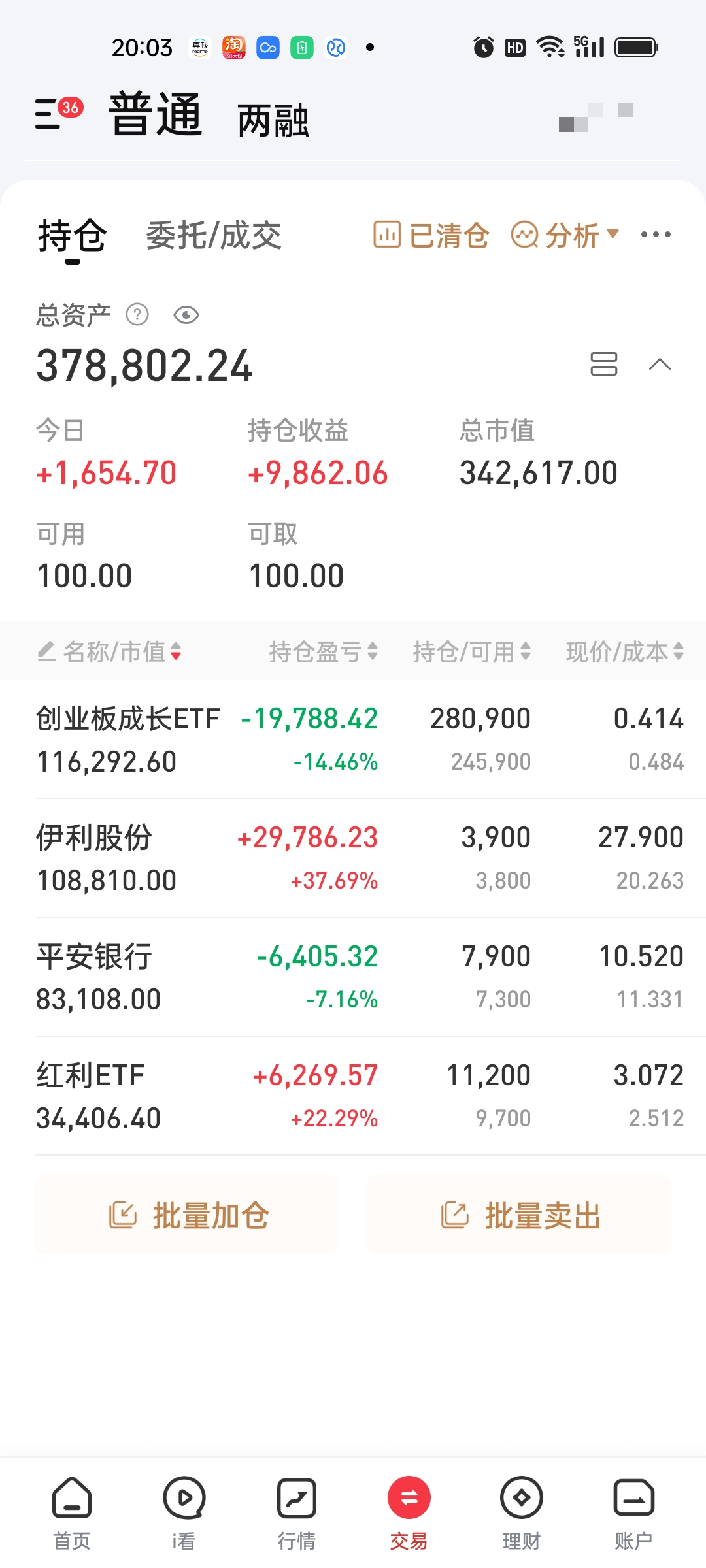The height and width of the screenshot is (1568, 706).
Task: Switch to the 两融 account tab
Action: [273, 121]
